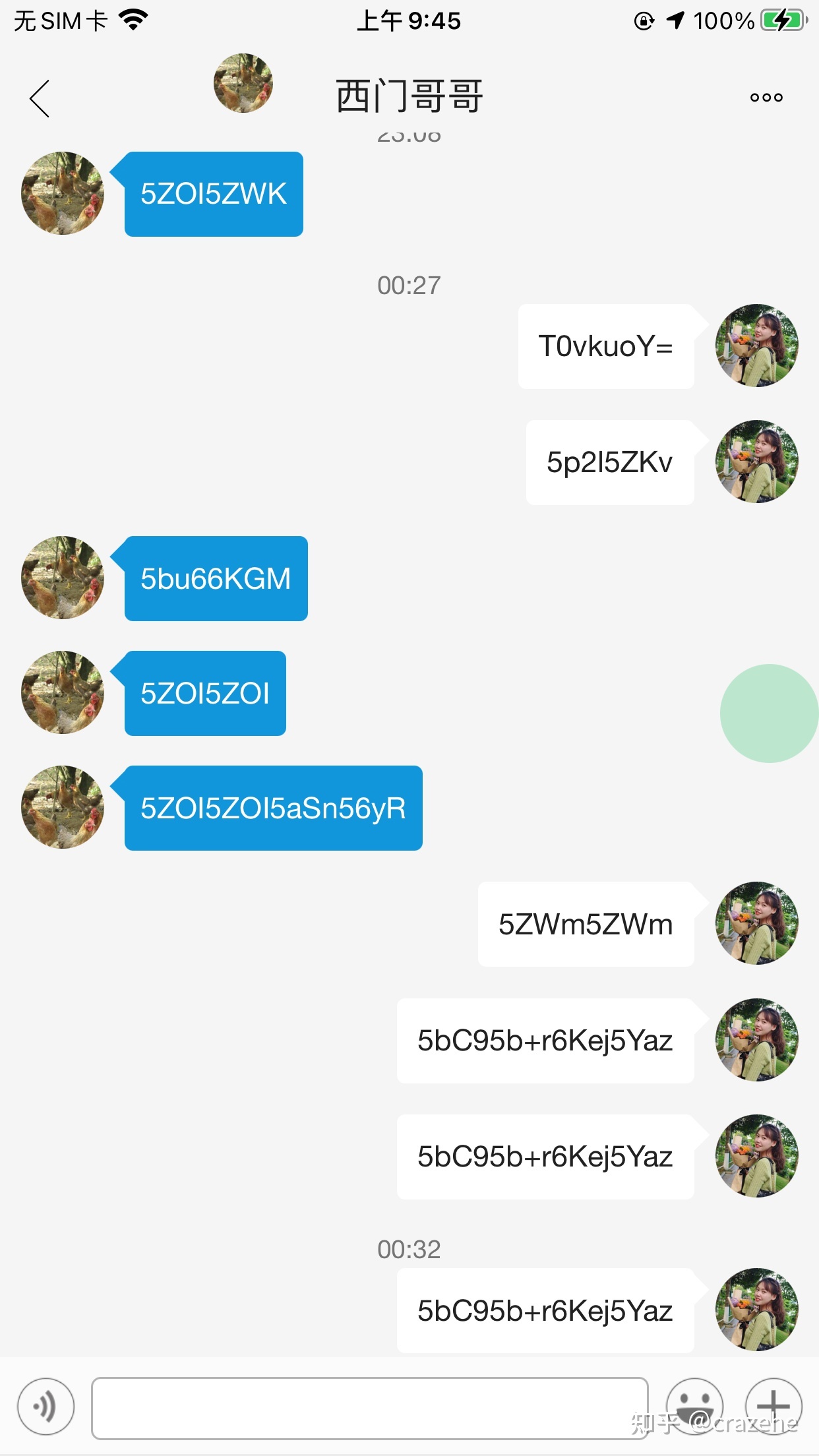Tap the T0vkuoY= message bubble
The height and width of the screenshot is (1456, 819).
tap(605, 347)
